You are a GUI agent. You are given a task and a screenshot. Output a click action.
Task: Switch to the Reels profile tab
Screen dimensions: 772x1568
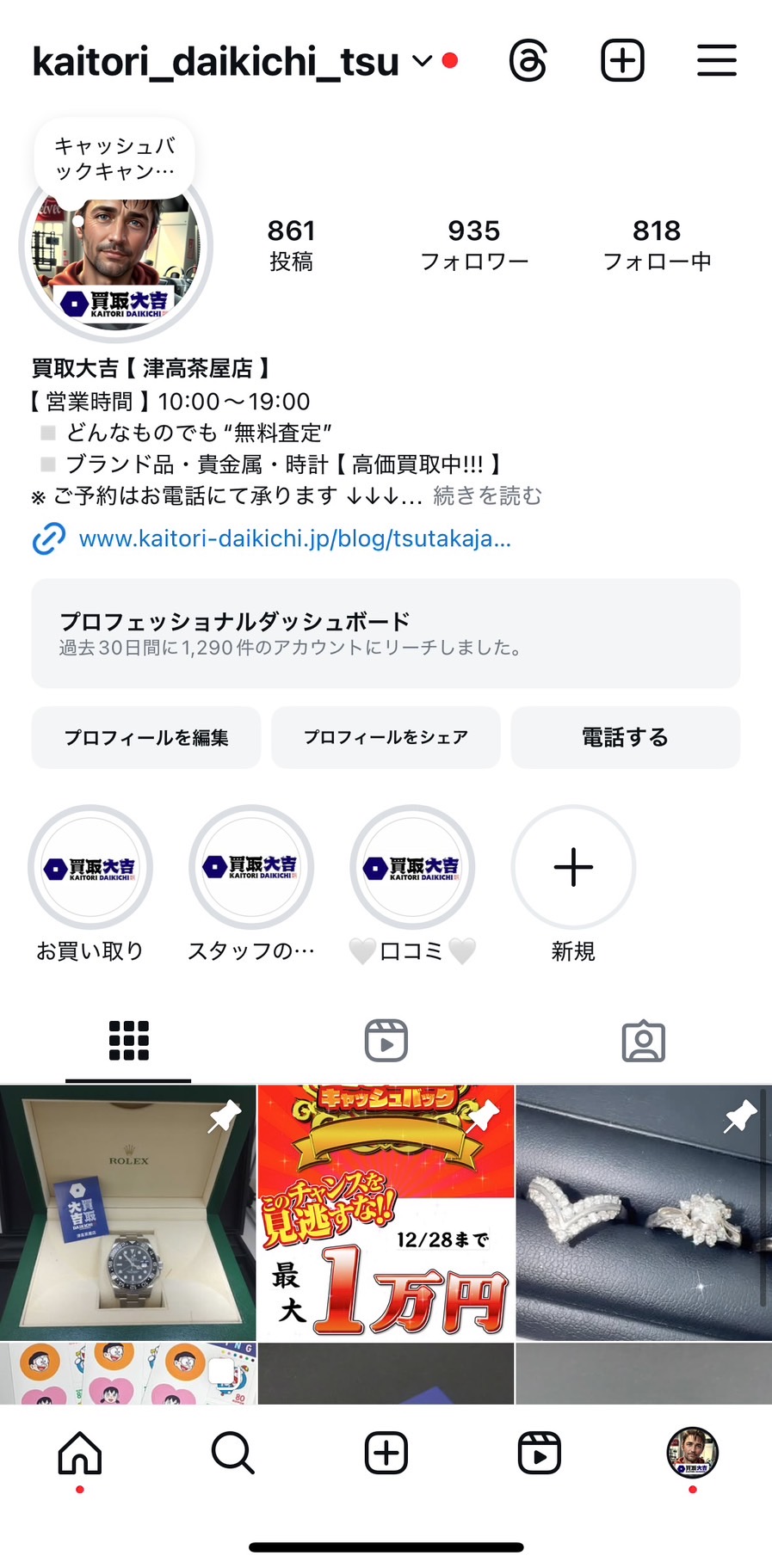click(x=386, y=1041)
